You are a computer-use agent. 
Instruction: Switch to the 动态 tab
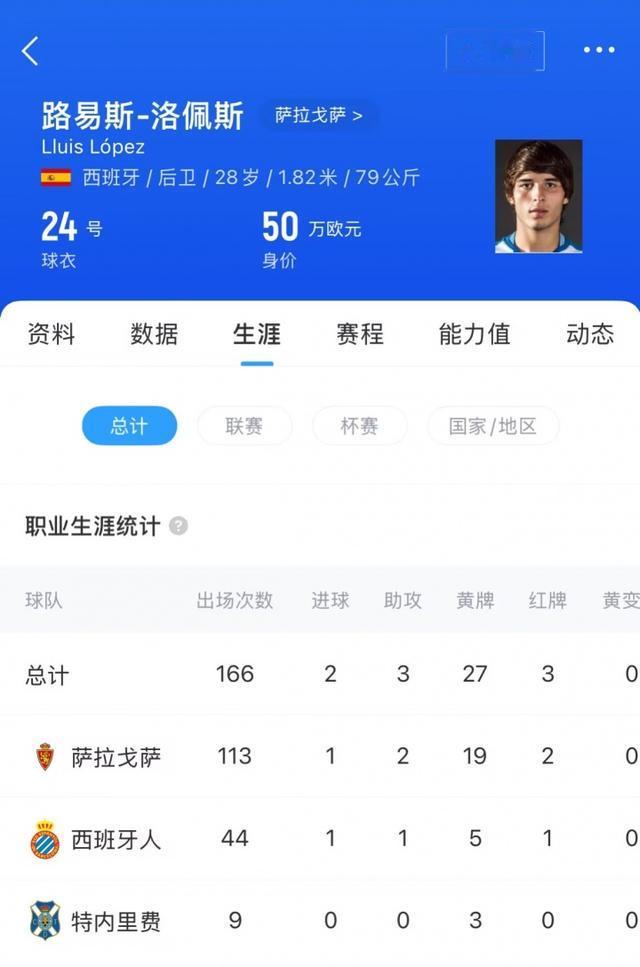(590, 334)
